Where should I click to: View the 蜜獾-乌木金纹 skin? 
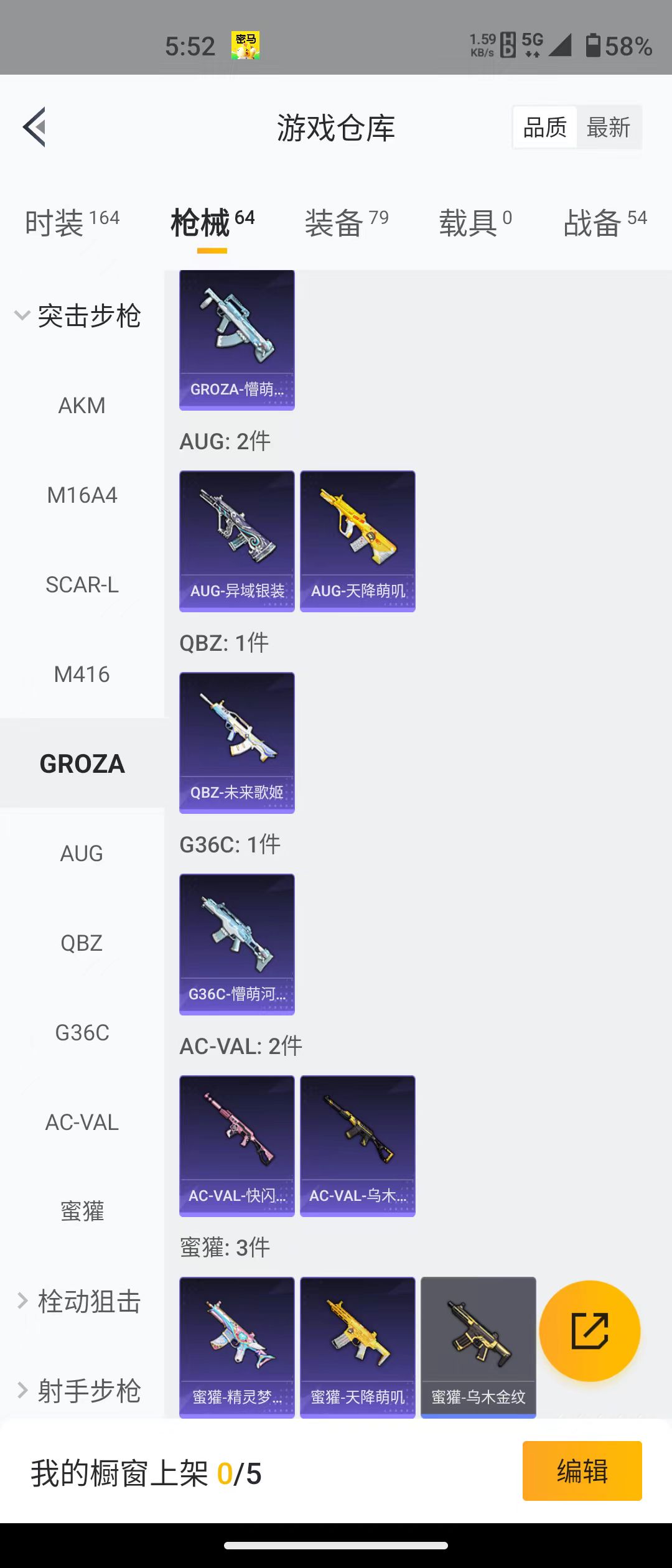[x=478, y=1346]
